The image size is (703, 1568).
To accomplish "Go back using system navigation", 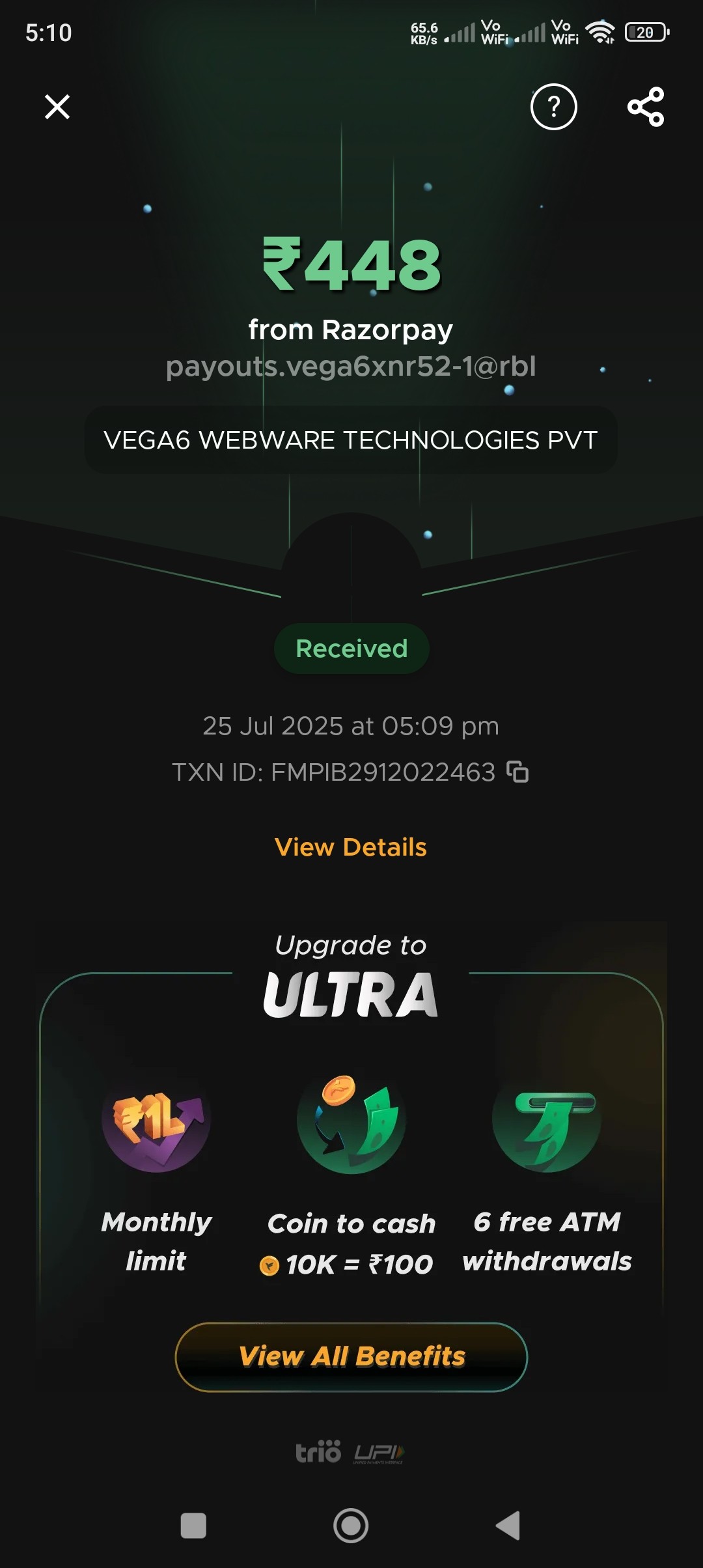I will coord(508,1526).
